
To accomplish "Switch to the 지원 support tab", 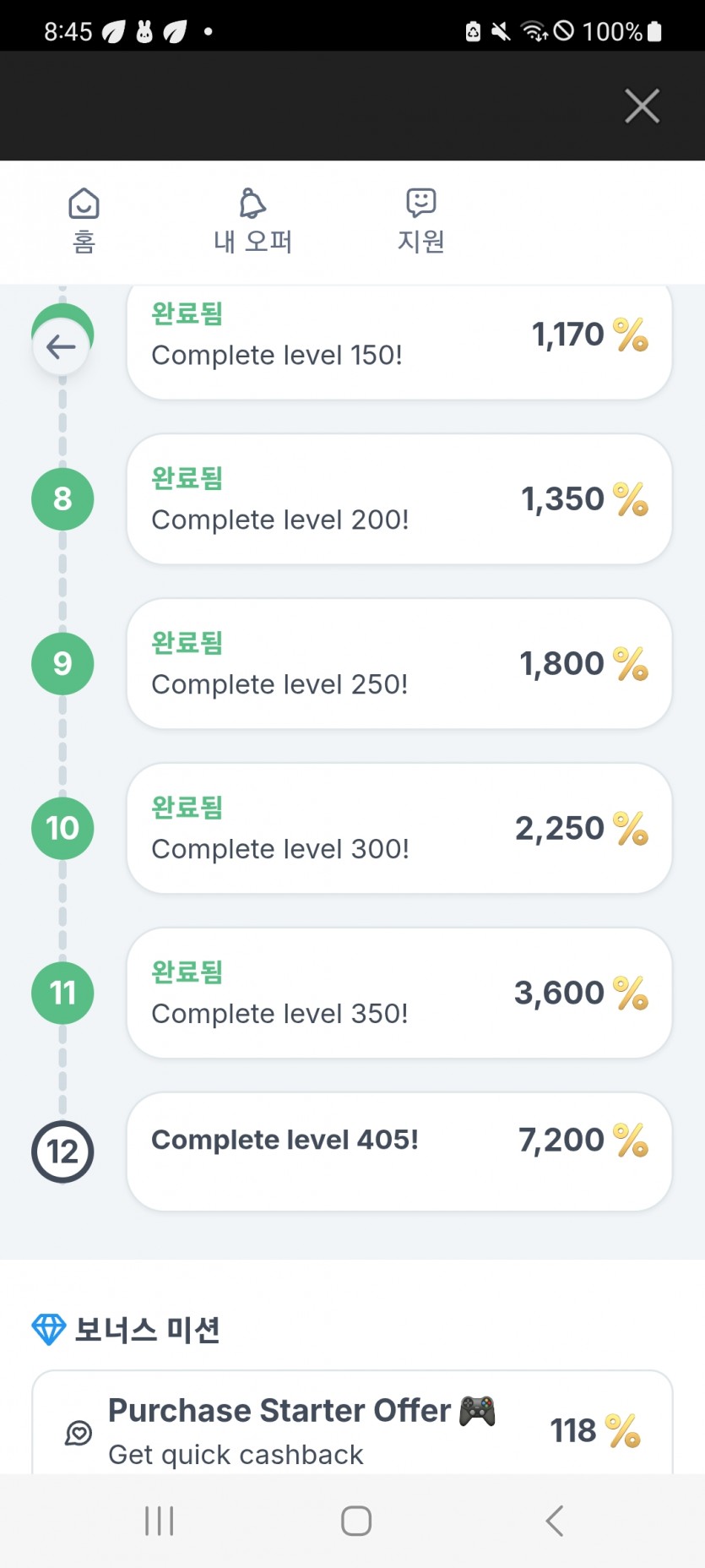I will point(420,221).
